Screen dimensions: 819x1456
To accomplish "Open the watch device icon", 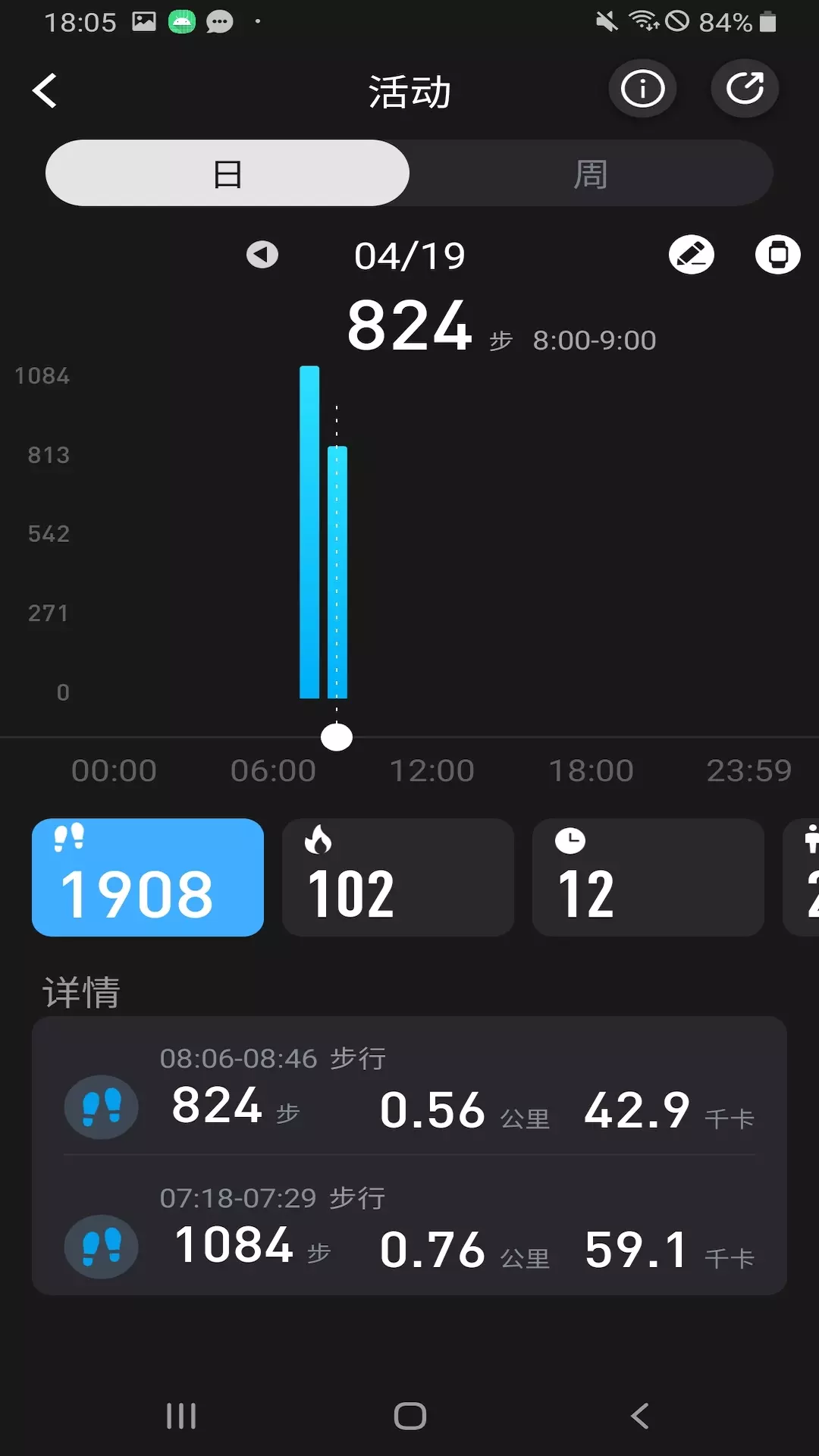I will 777,255.
